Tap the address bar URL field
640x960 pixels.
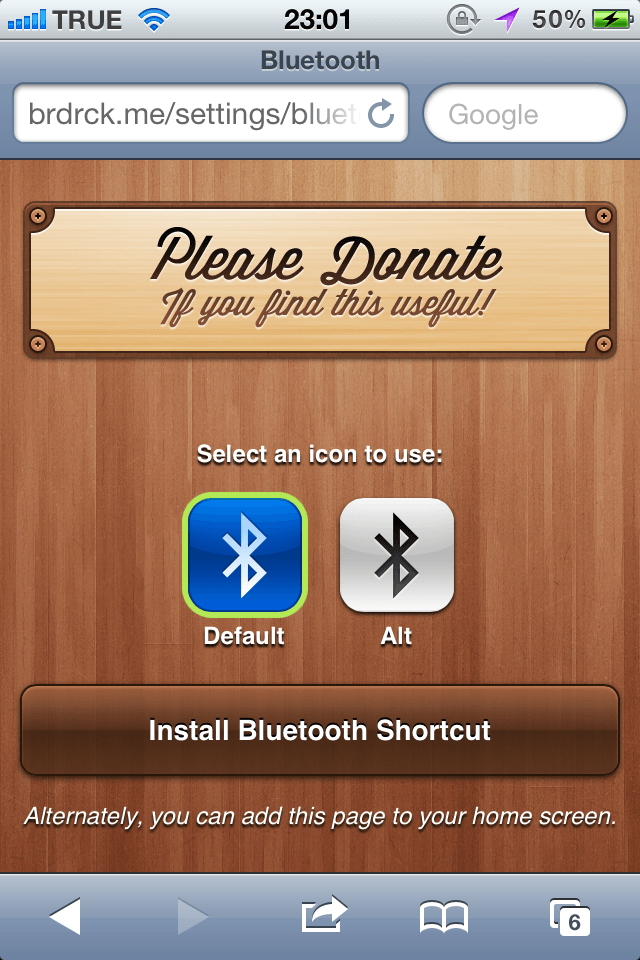(x=190, y=114)
